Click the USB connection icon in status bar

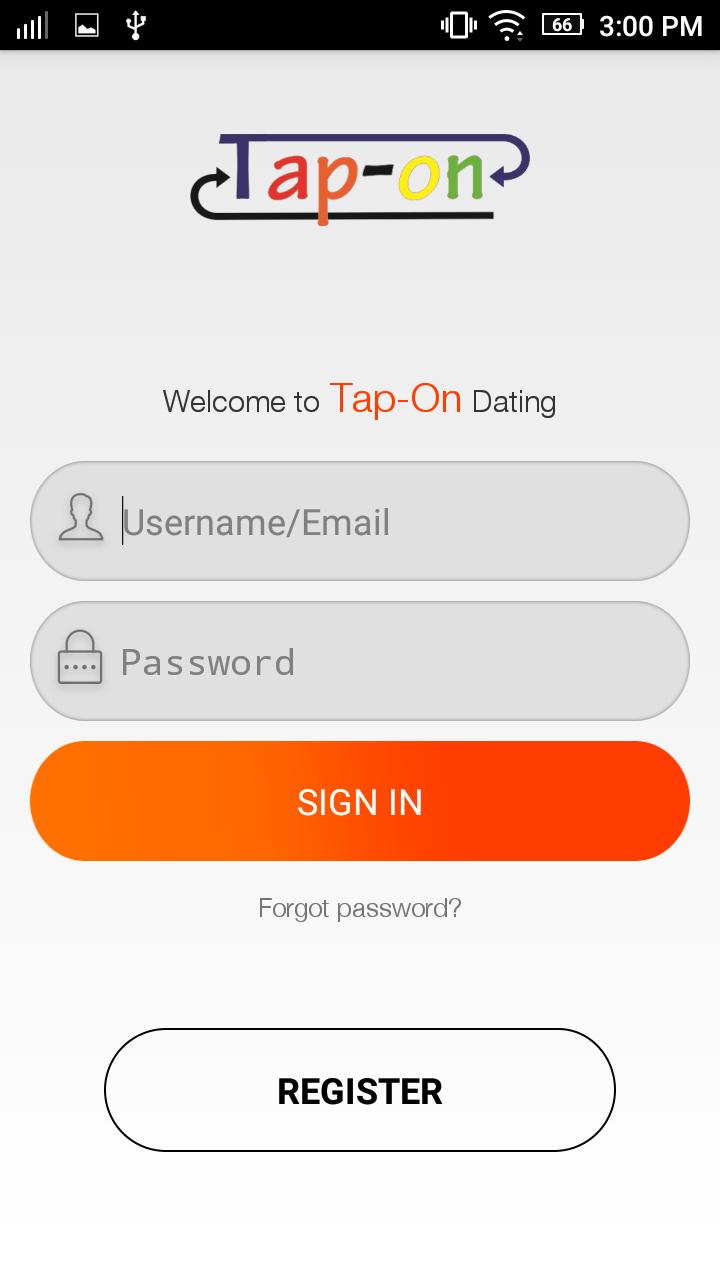[x=138, y=25]
